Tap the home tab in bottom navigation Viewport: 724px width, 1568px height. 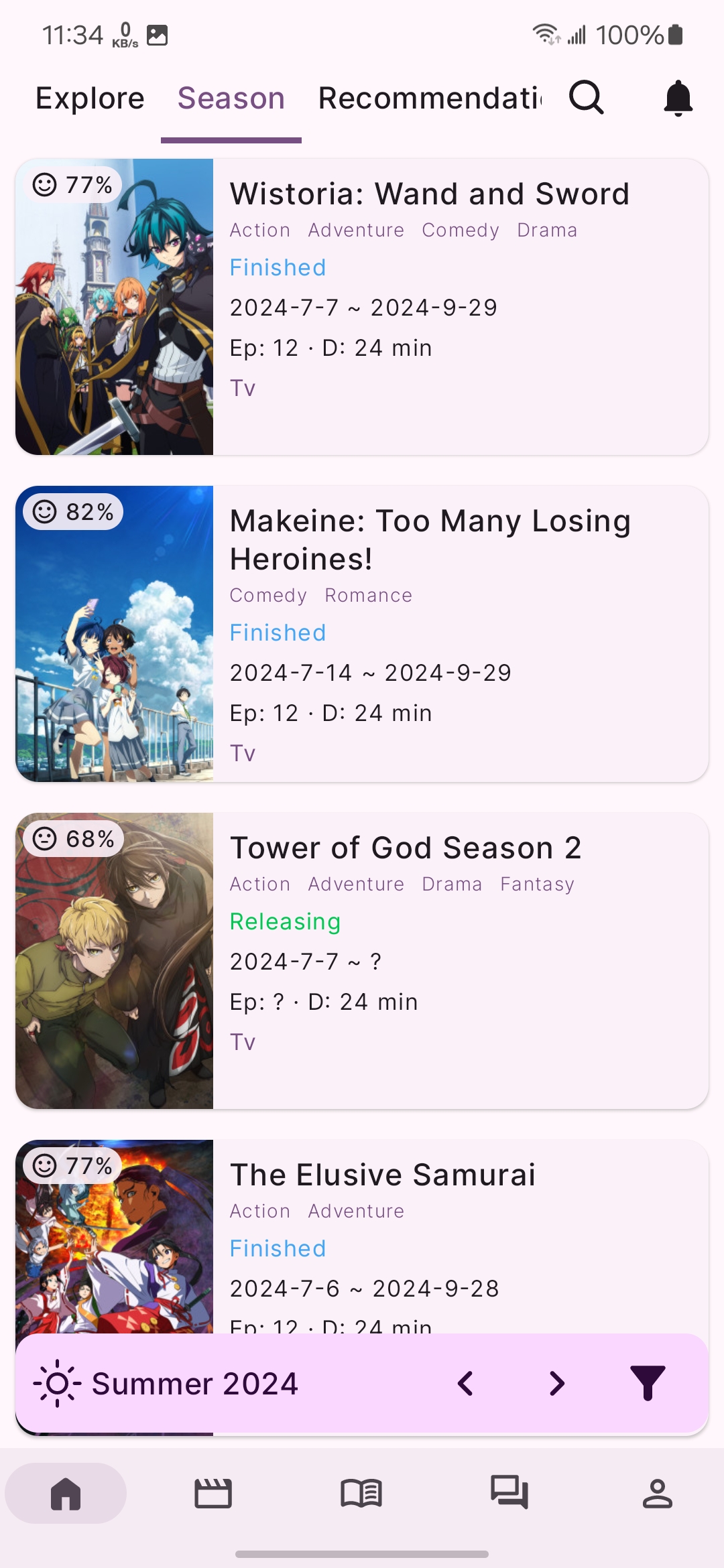pyautogui.click(x=66, y=1494)
